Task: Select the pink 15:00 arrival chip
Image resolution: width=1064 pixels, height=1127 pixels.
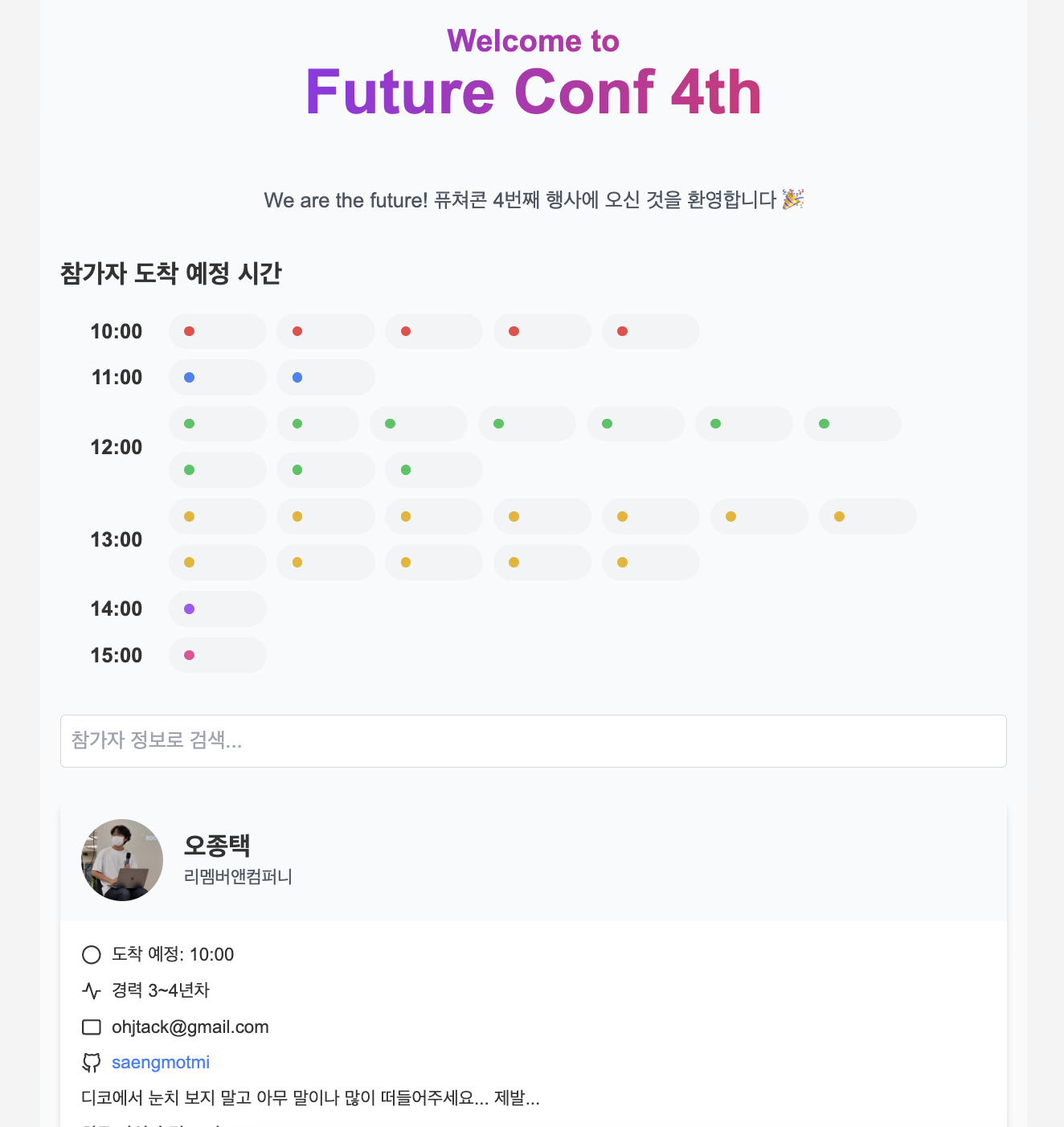Action: 217,655
